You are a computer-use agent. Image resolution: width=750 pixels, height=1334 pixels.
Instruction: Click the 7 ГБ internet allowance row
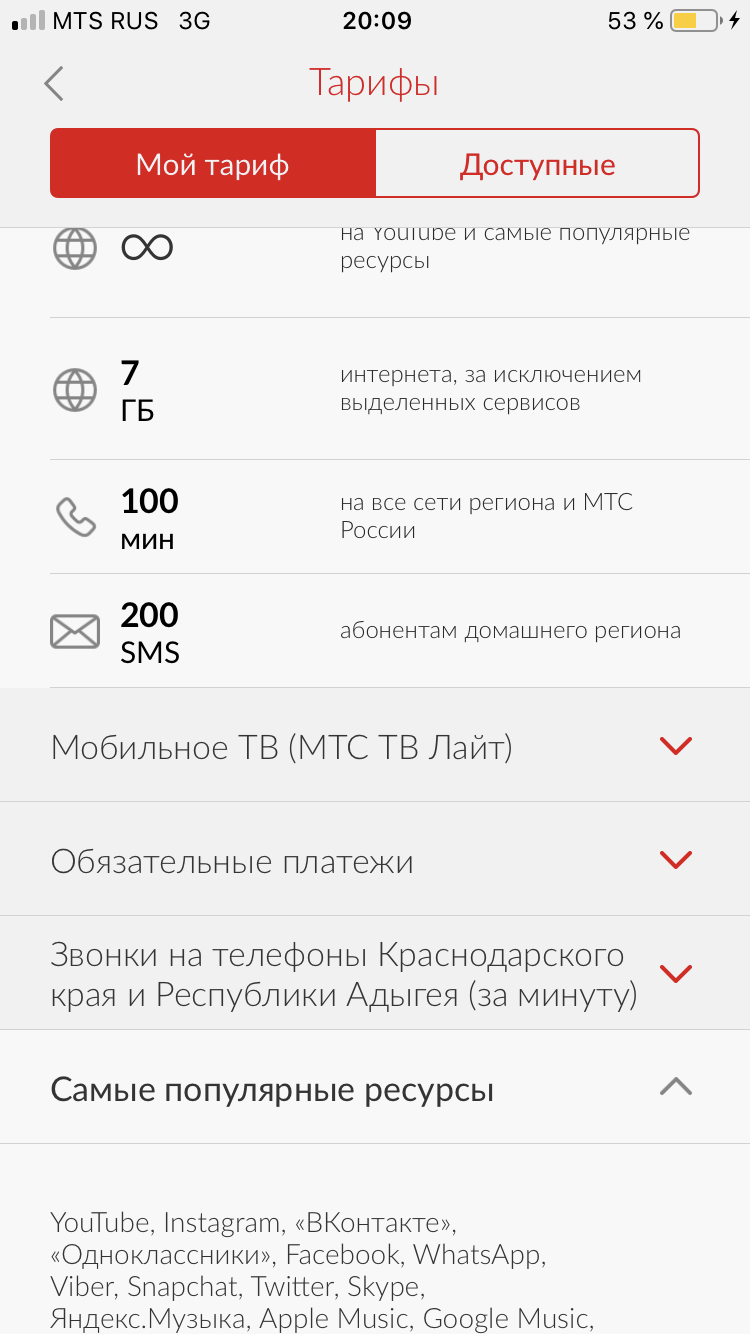[375, 390]
